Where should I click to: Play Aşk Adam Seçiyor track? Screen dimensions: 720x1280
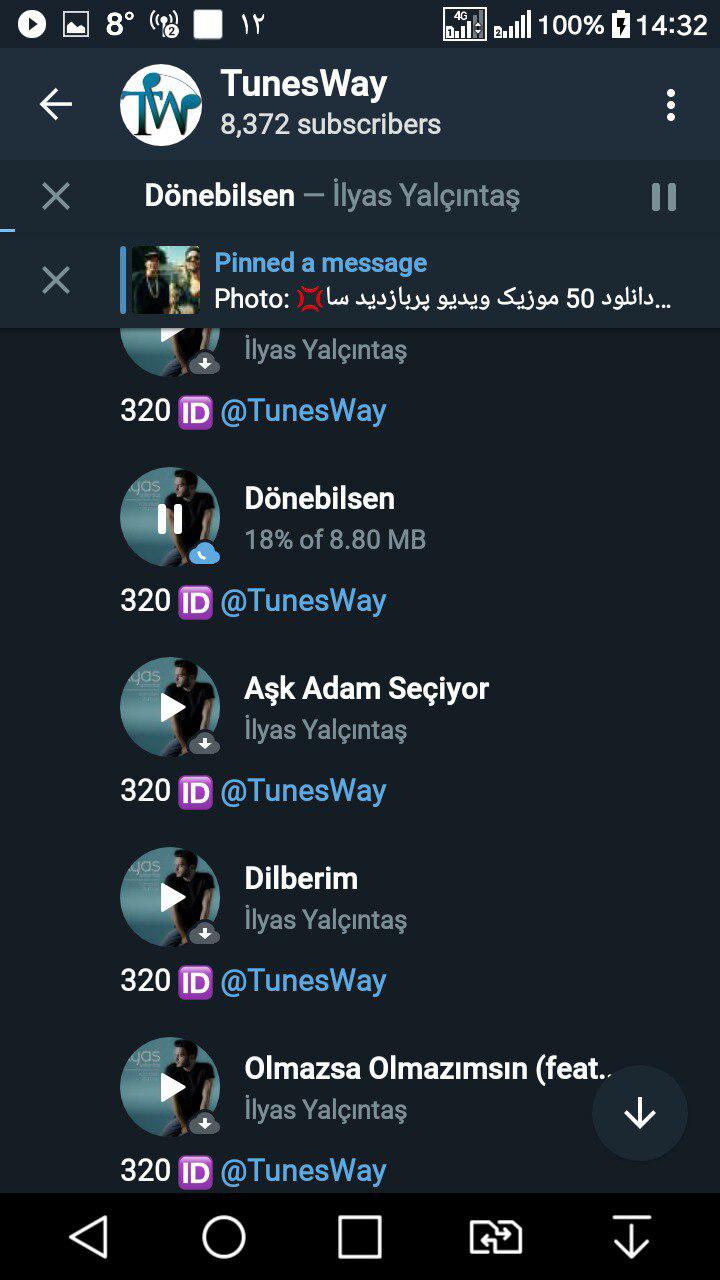pyautogui.click(x=170, y=708)
